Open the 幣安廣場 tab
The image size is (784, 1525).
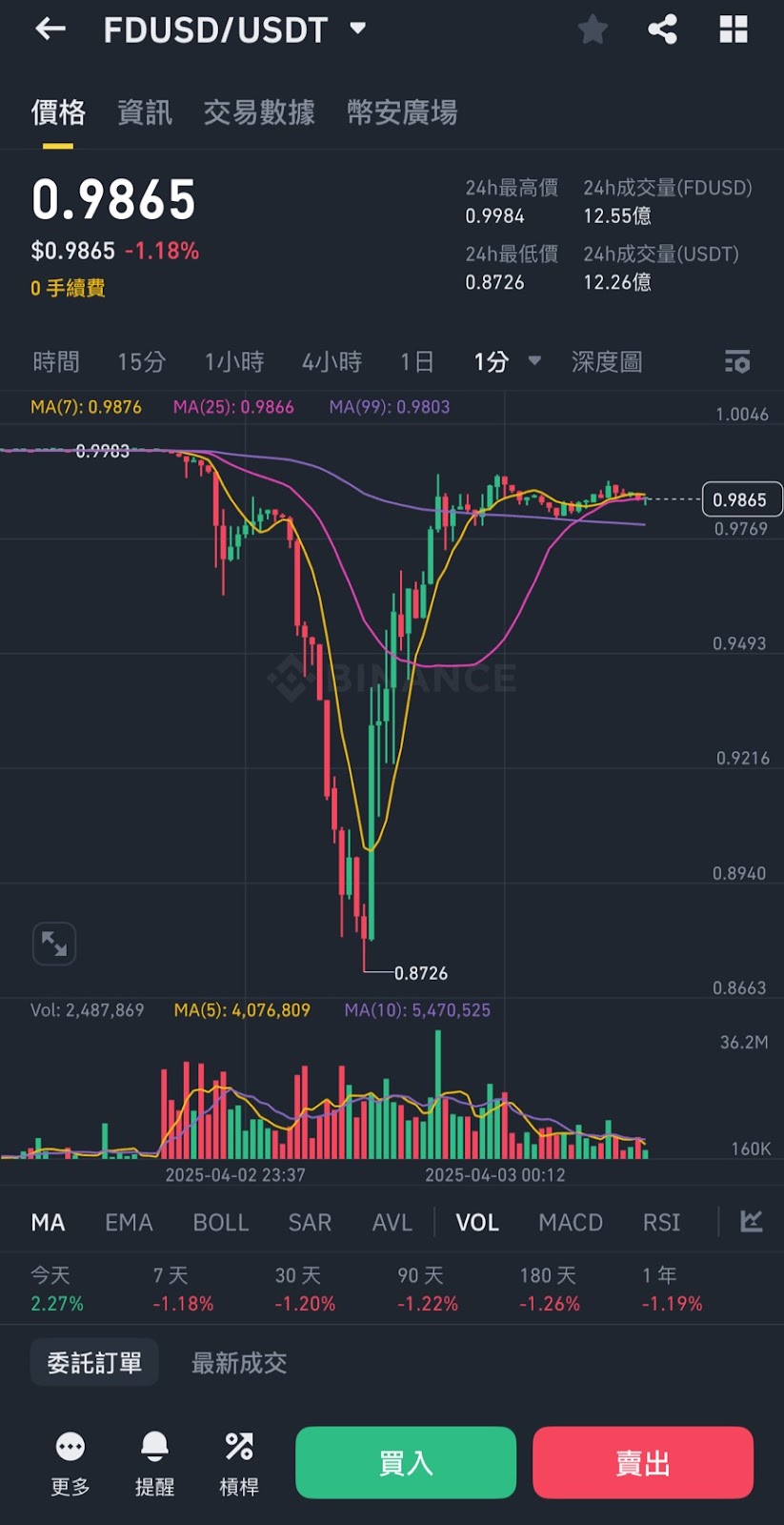click(402, 112)
